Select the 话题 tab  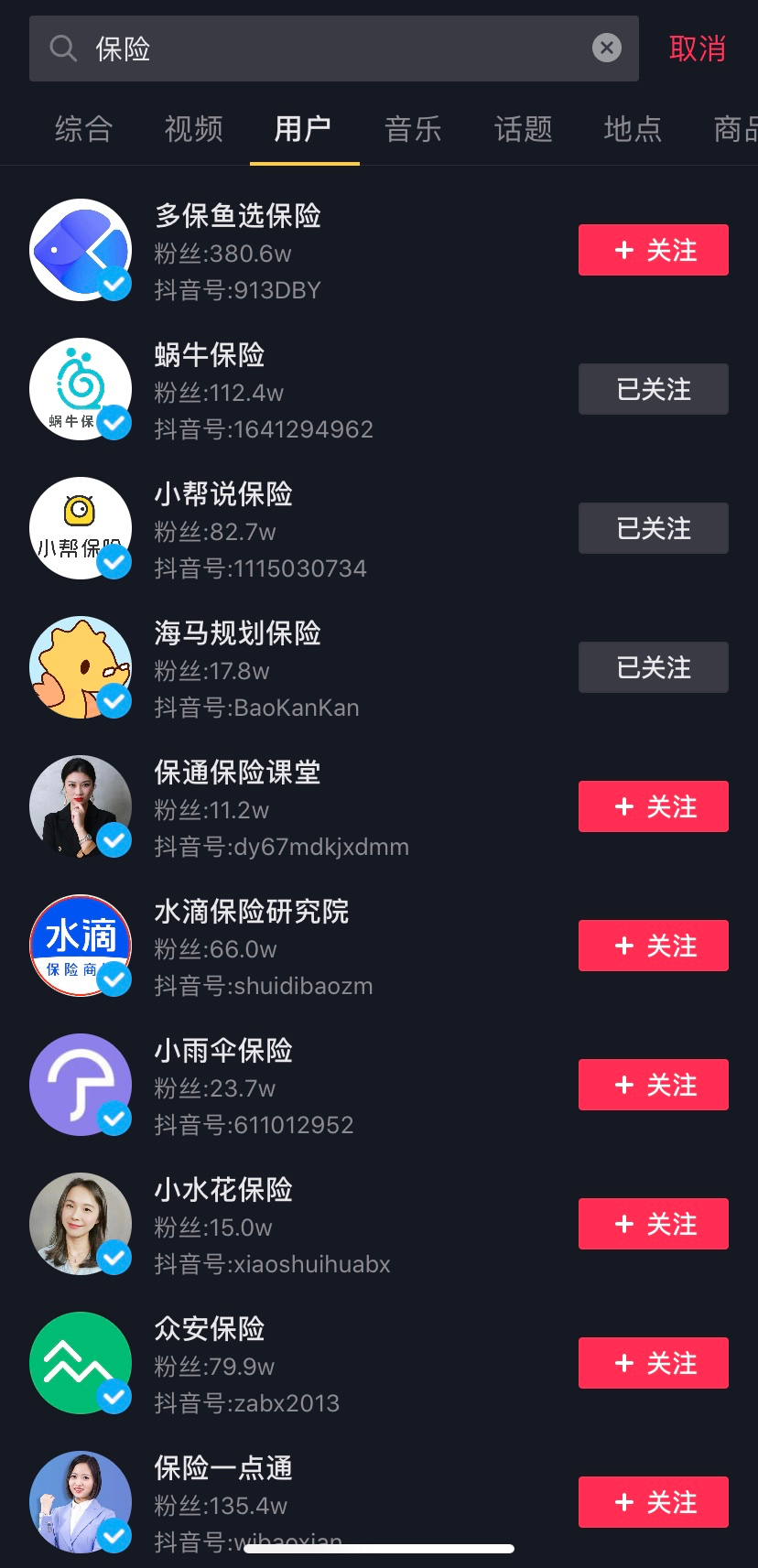pos(523,129)
